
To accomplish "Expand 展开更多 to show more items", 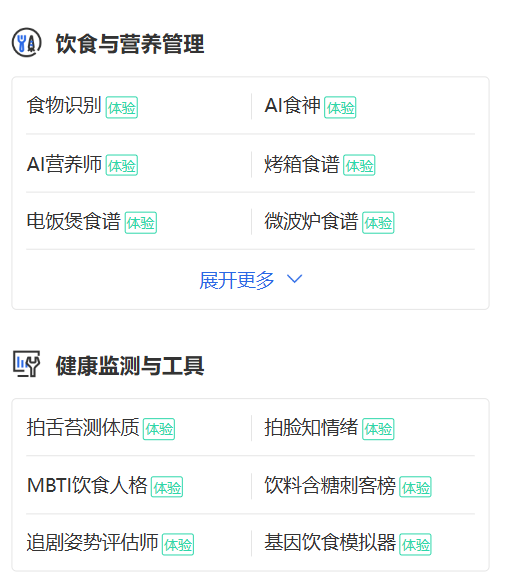I will pos(251,280).
